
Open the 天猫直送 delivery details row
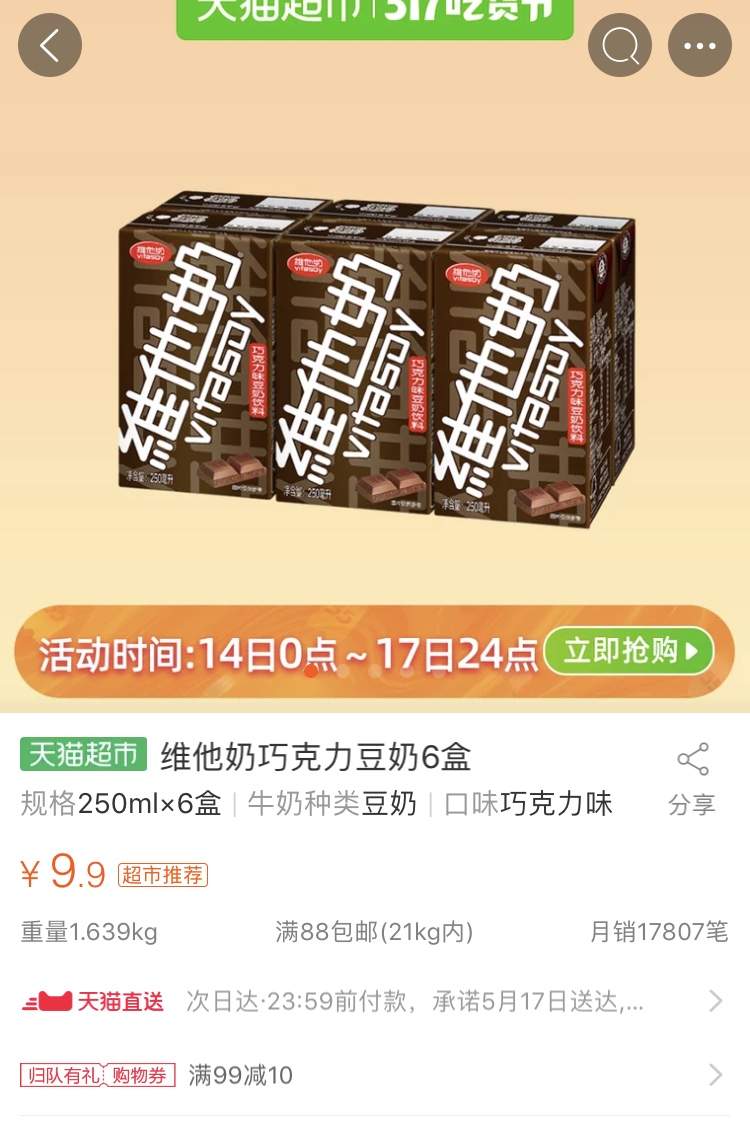[374, 1001]
